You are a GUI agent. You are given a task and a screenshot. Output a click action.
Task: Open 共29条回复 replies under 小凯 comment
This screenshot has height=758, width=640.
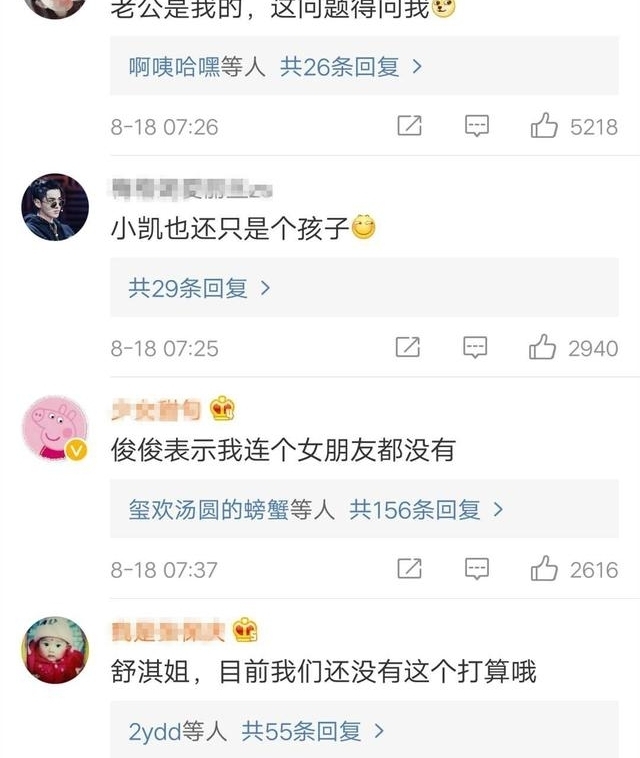pyautogui.click(x=200, y=288)
